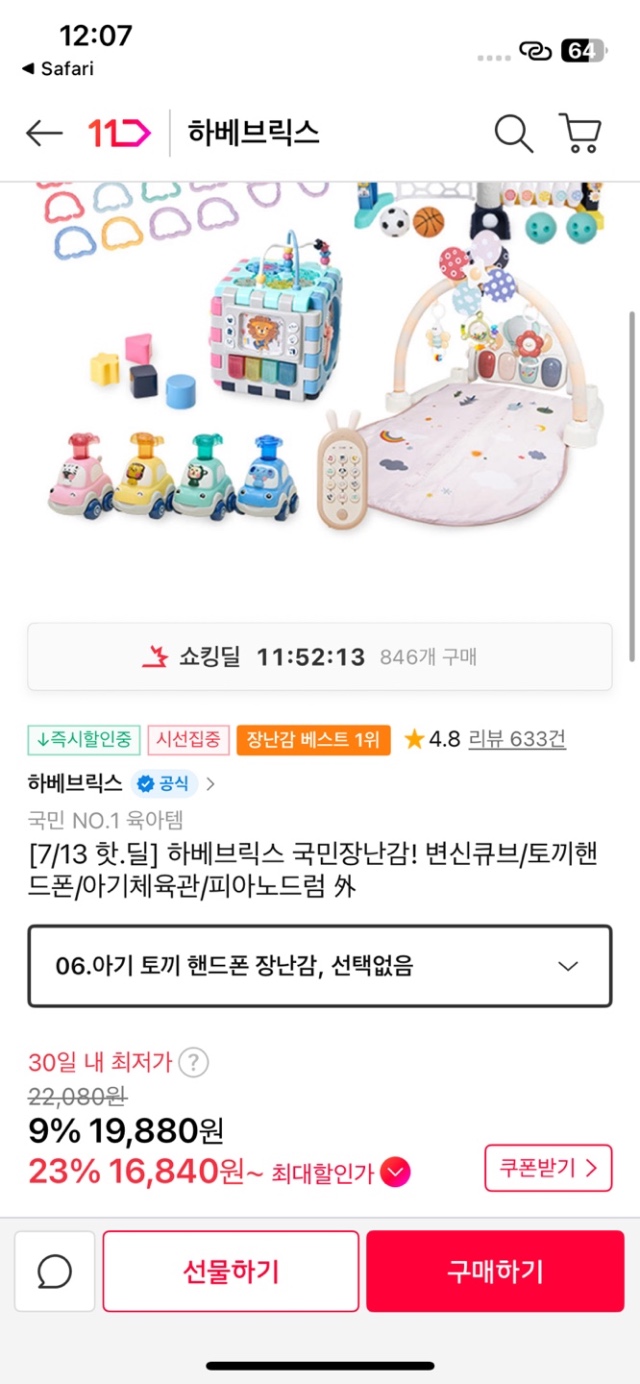Return to Safari via status bar link
Viewport: 640px width, 1384px height.
(58, 69)
